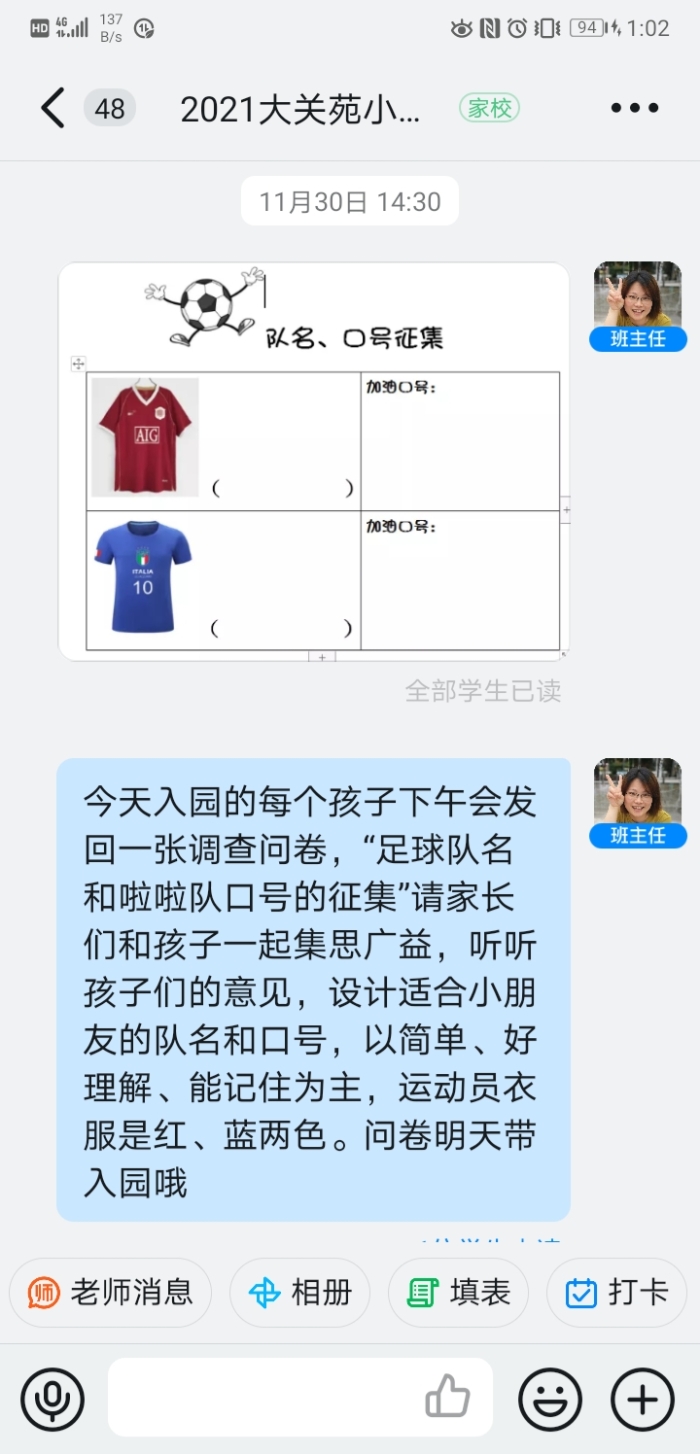This screenshot has height=1454, width=700.
Task: Switch to voice input microphone
Action: (x=52, y=1397)
